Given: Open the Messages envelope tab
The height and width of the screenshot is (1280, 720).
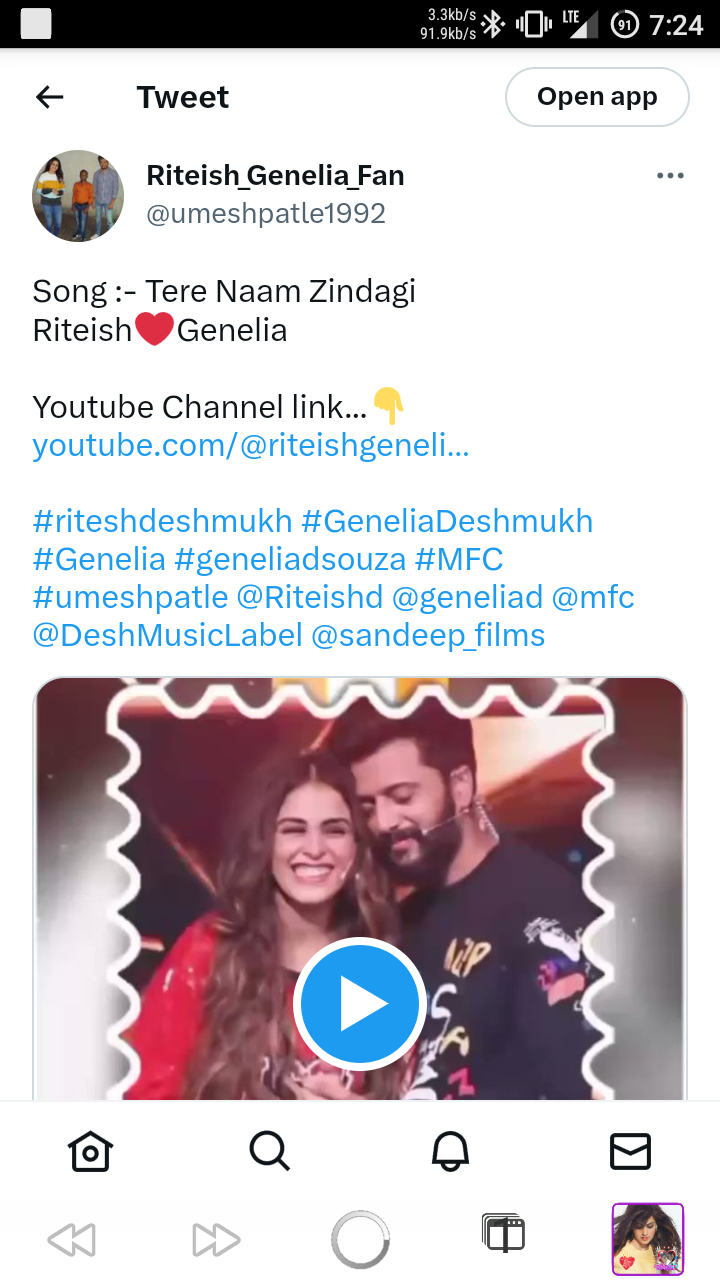Looking at the screenshot, I should point(630,1151).
